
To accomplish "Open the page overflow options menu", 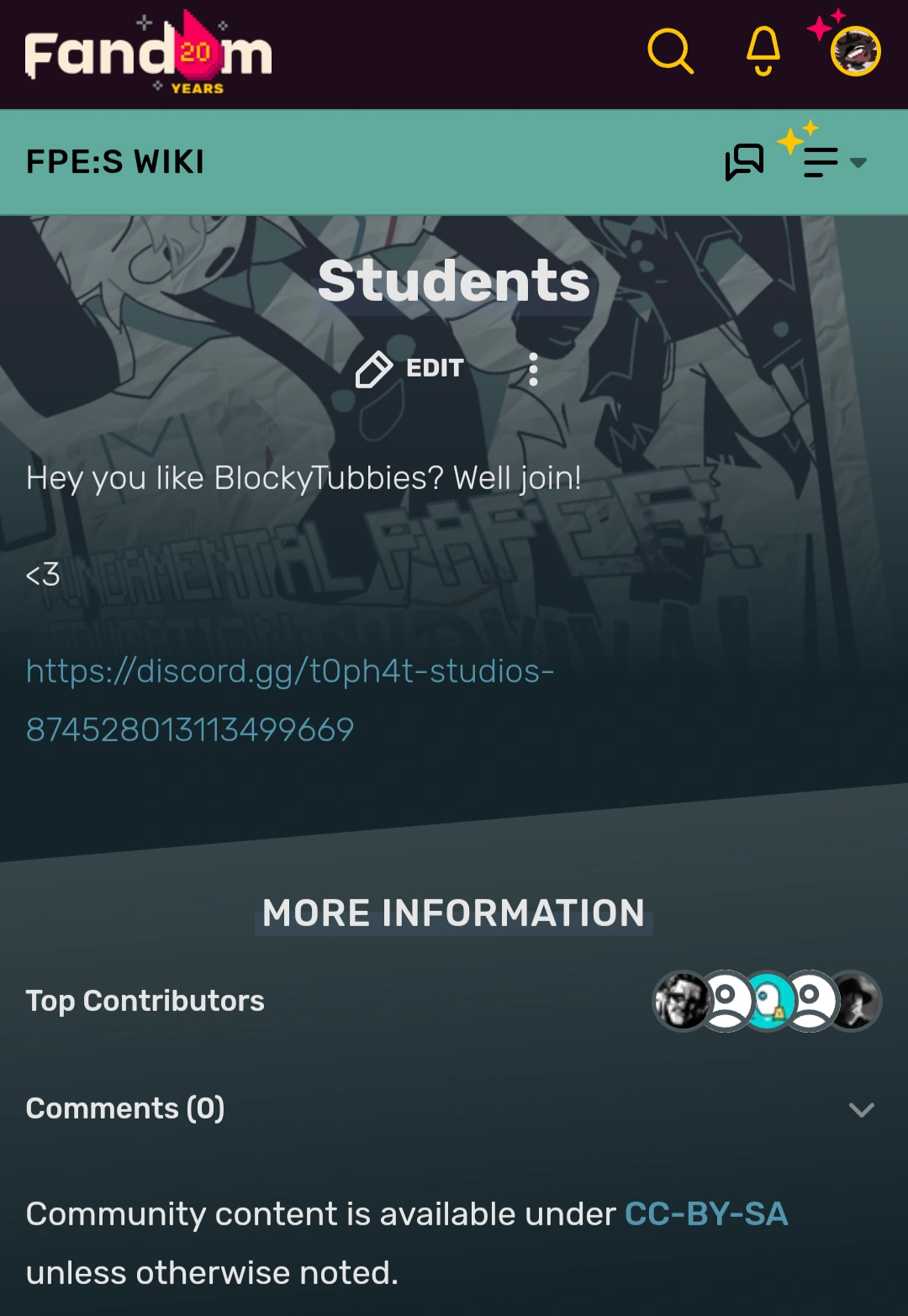I will (x=533, y=369).
